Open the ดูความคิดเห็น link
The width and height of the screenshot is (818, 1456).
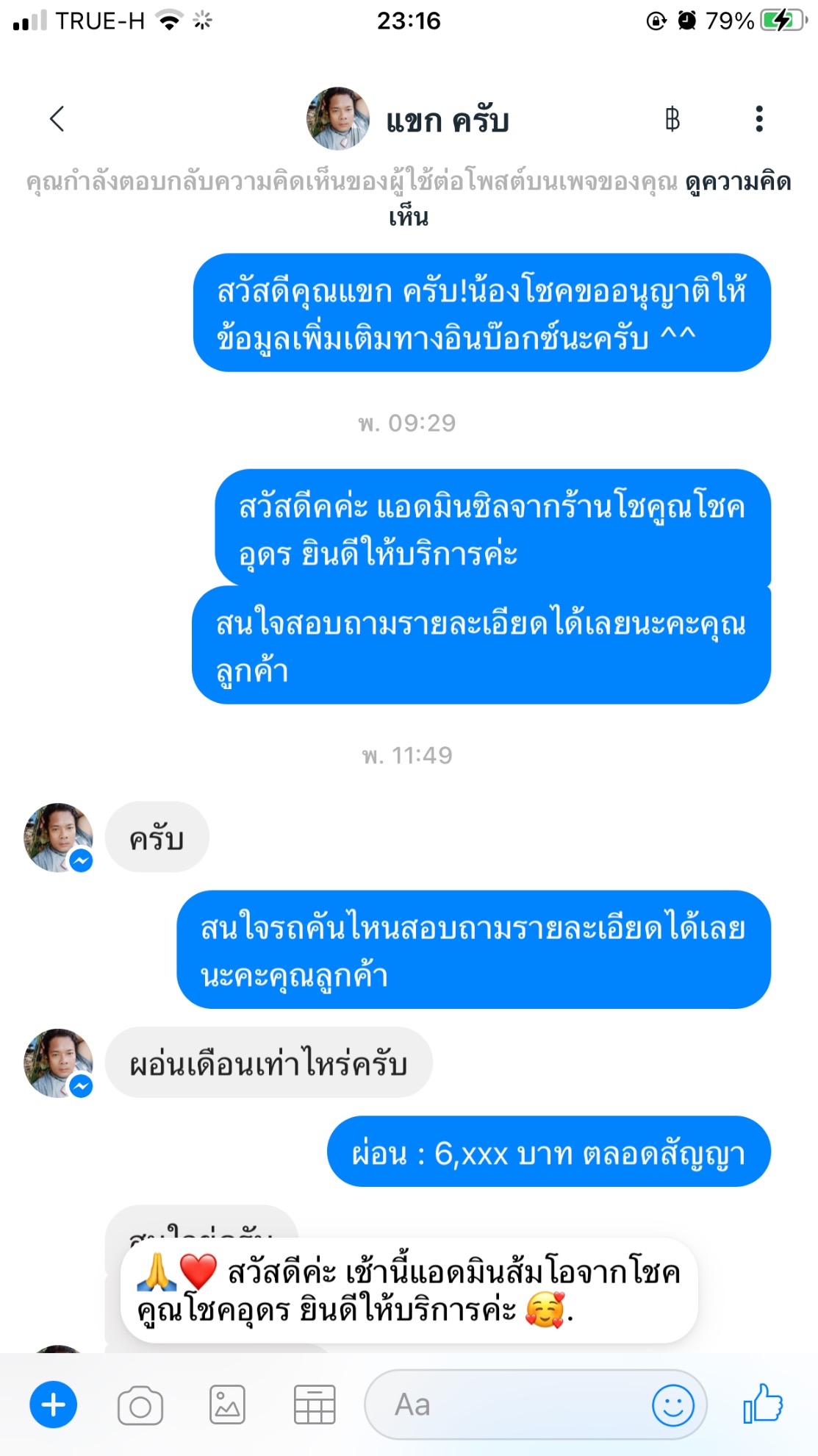pos(737,182)
